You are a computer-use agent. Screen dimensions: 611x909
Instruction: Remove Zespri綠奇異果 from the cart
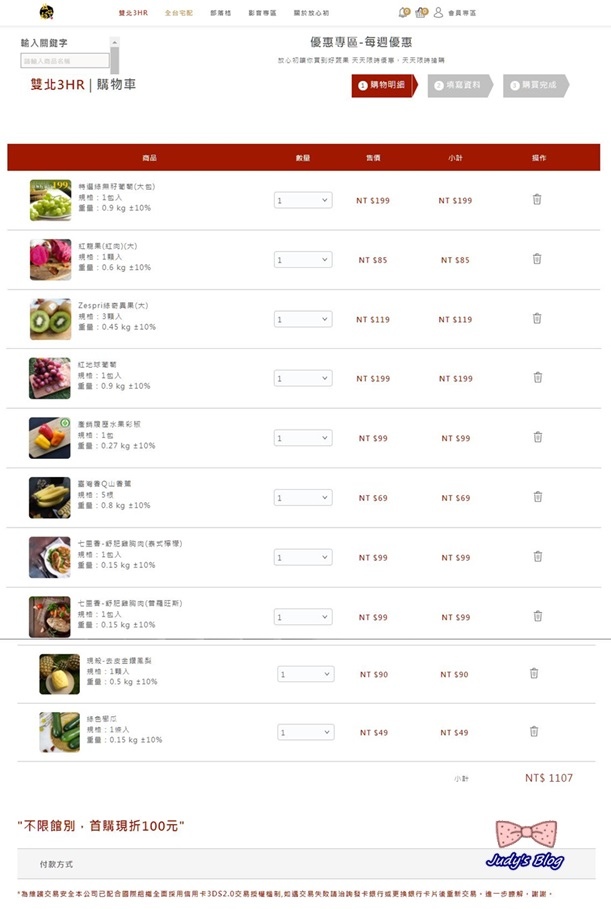(x=537, y=318)
